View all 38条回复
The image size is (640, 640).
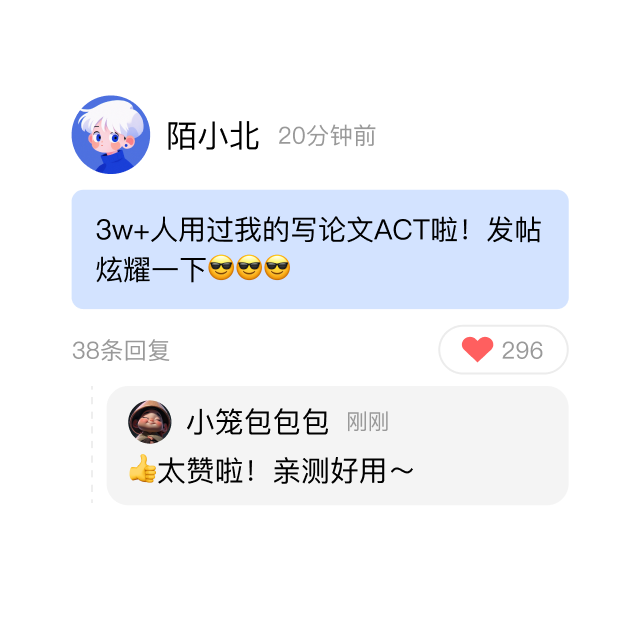click(121, 350)
